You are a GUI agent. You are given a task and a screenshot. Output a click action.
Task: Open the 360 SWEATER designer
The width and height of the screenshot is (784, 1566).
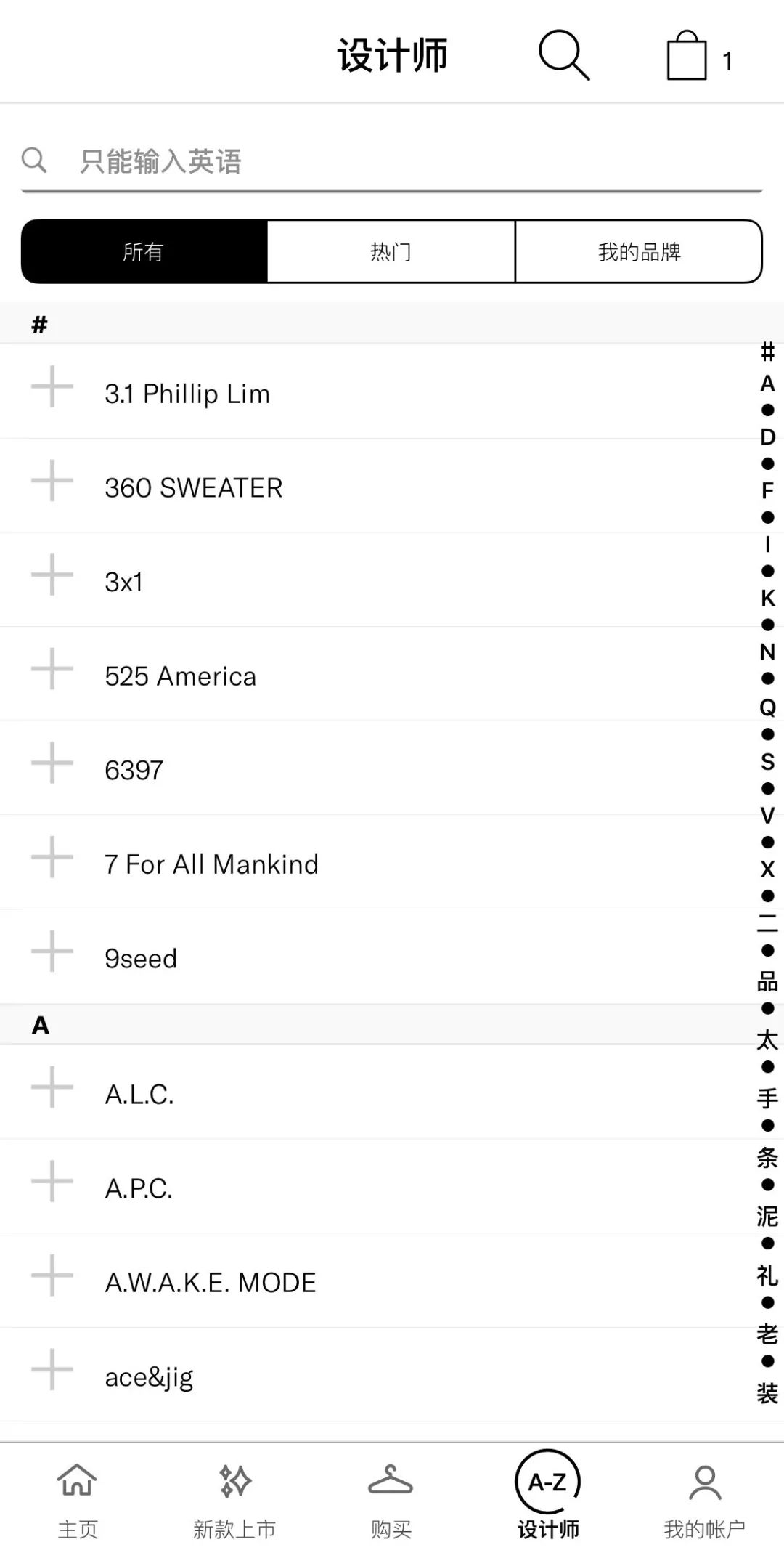[x=193, y=488]
